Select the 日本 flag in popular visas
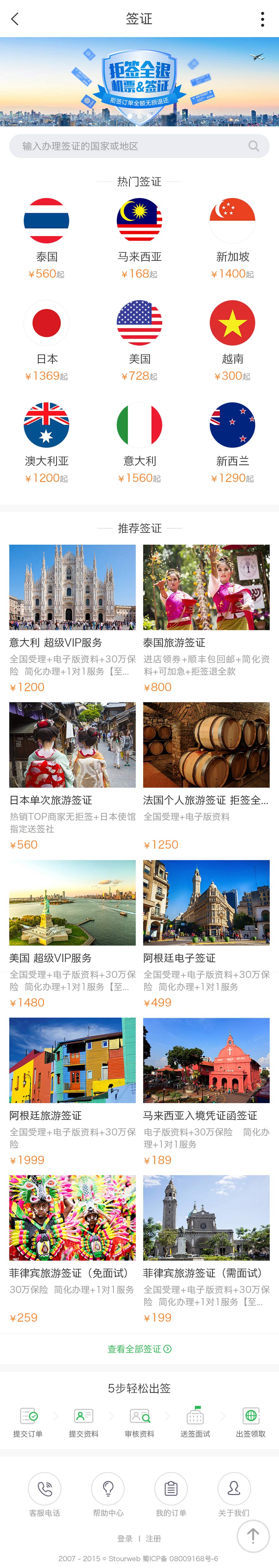The height and width of the screenshot is (1568, 279). [x=46, y=323]
